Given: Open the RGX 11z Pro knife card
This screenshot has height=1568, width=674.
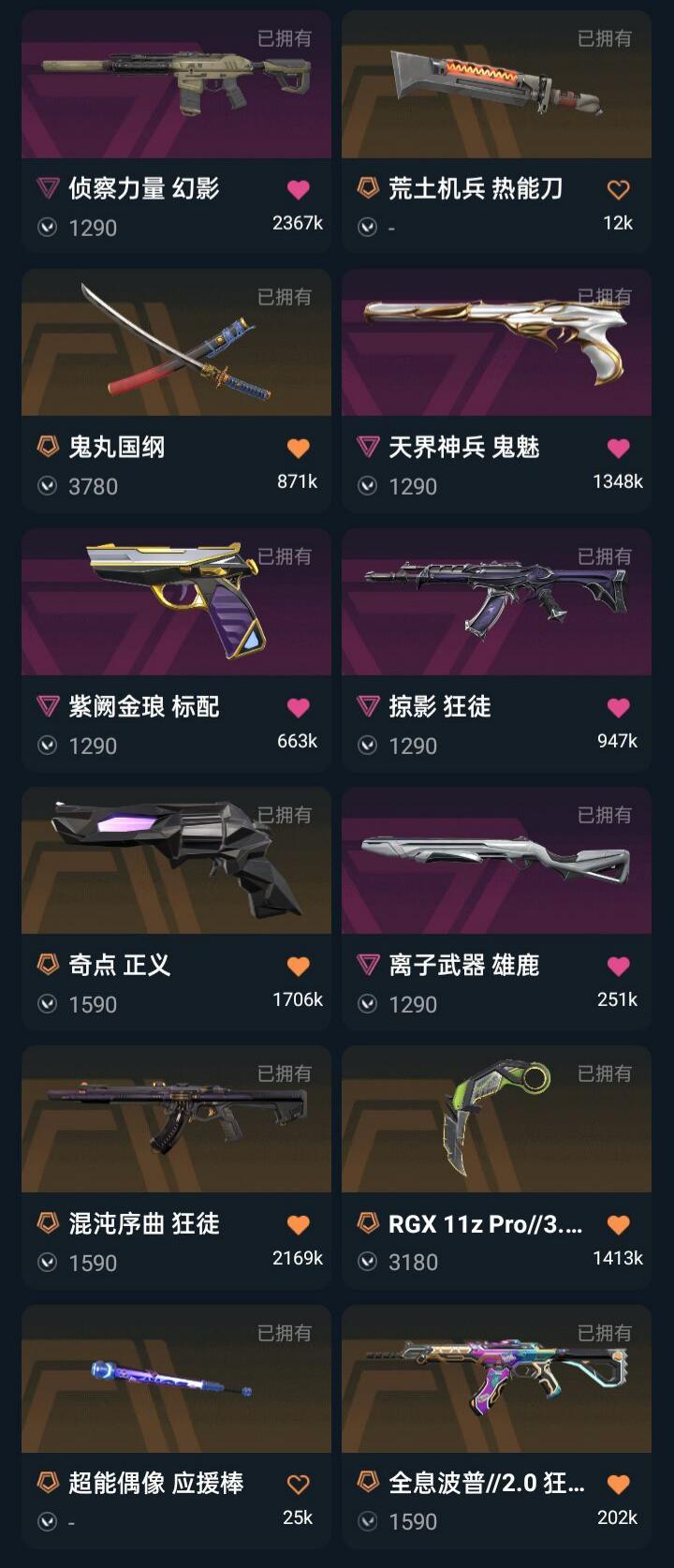Looking at the screenshot, I should click(496, 1166).
